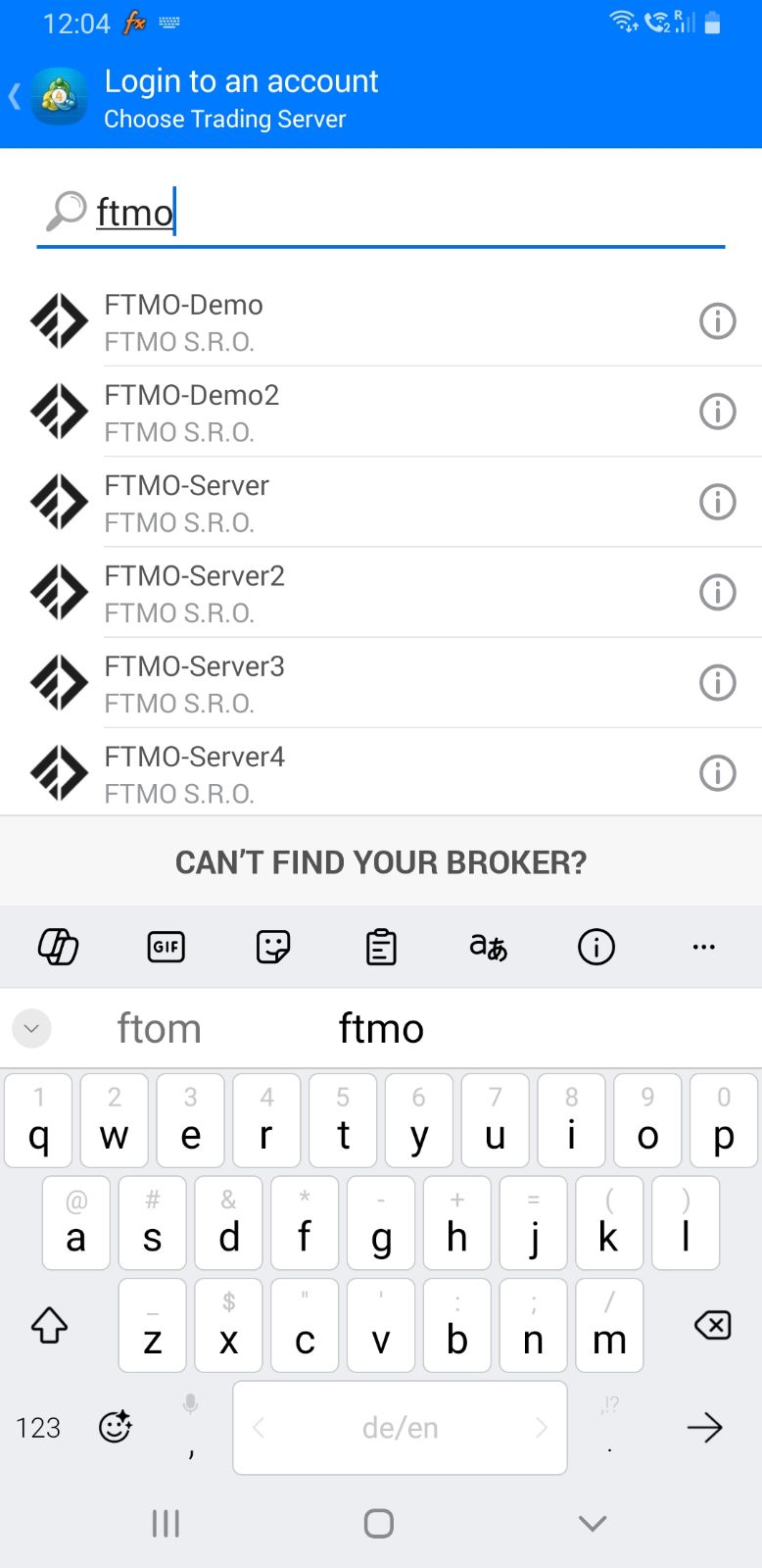The width and height of the screenshot is (762, 1568).
Task: Accept the 'ftom' keyboard suggestion
Action: coord(159,1029)
